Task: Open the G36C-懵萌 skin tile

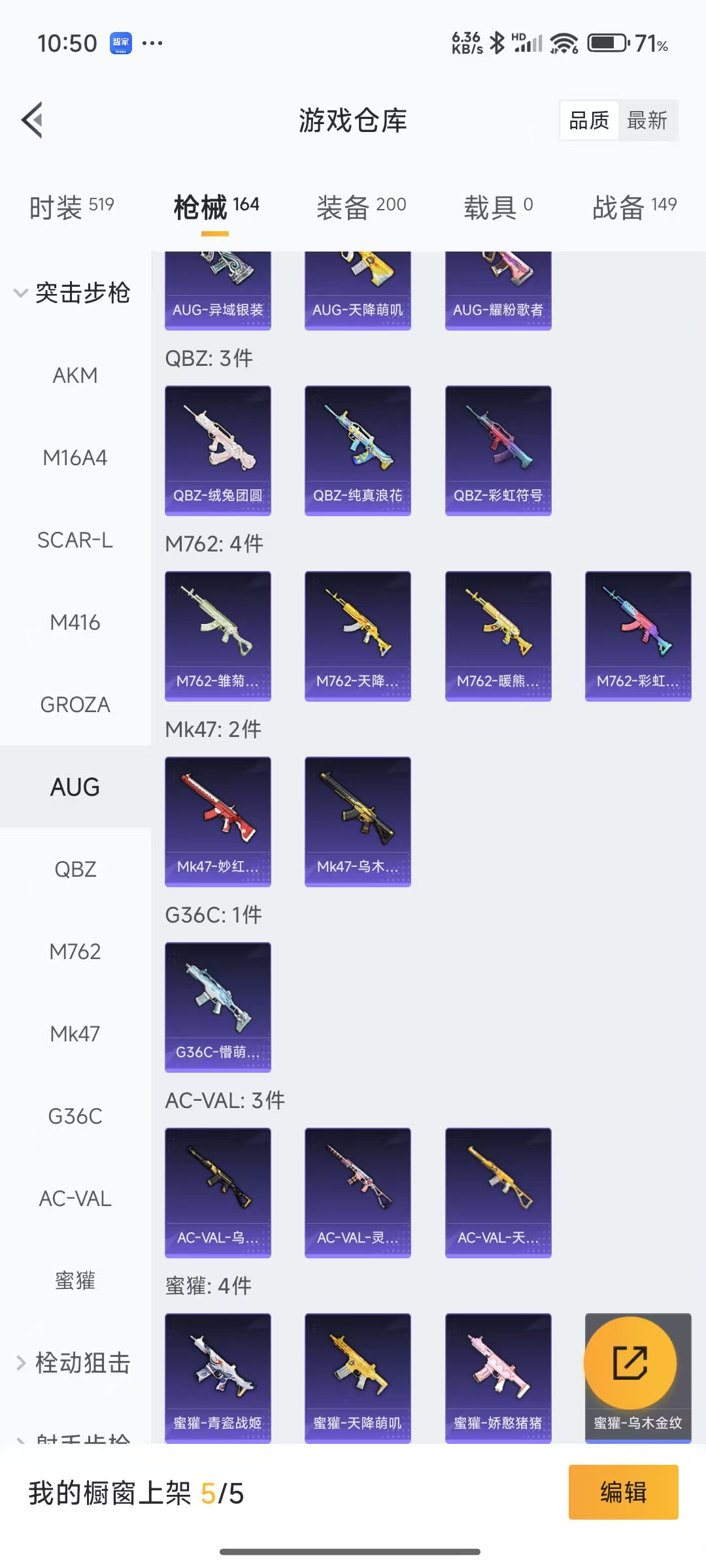Action: tap(218, 1007)
